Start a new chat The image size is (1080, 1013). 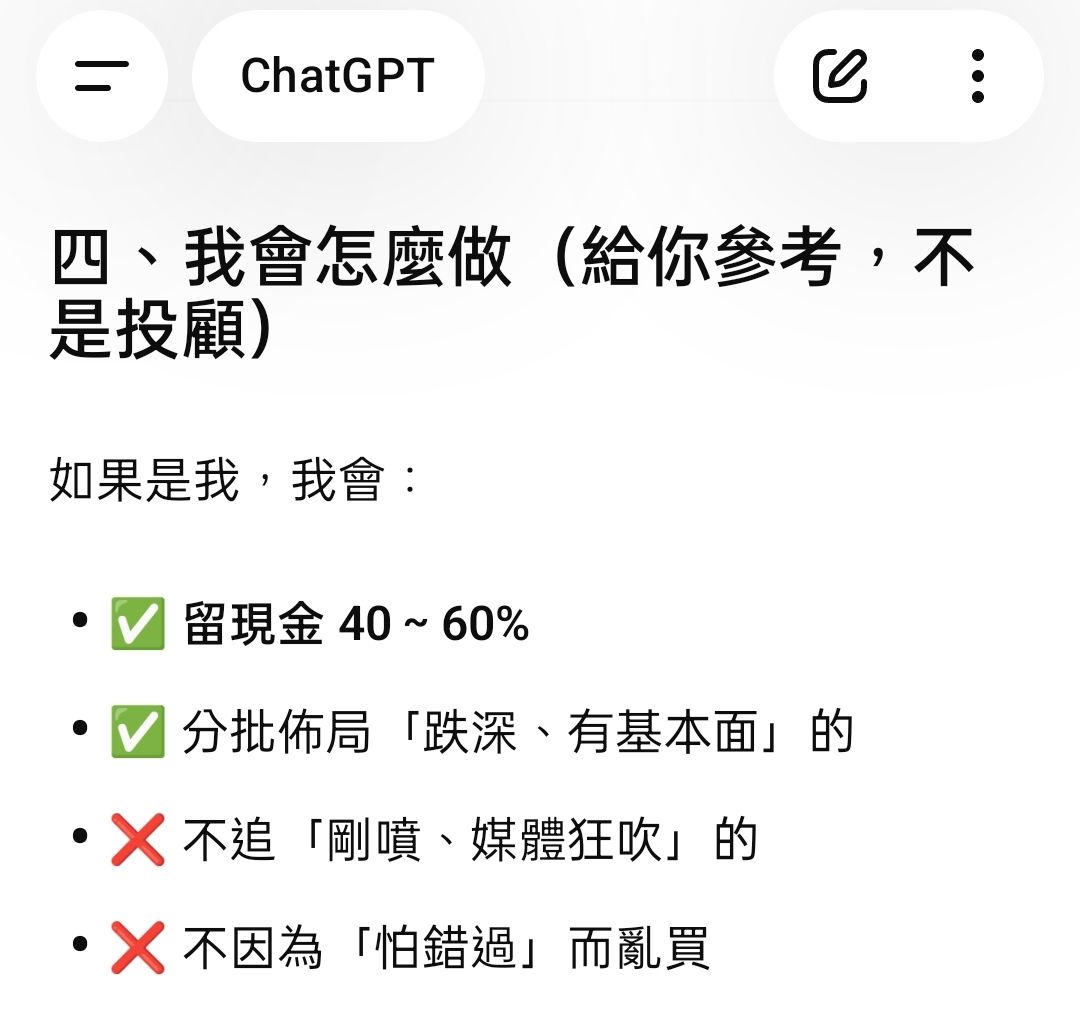pos(840,76)
